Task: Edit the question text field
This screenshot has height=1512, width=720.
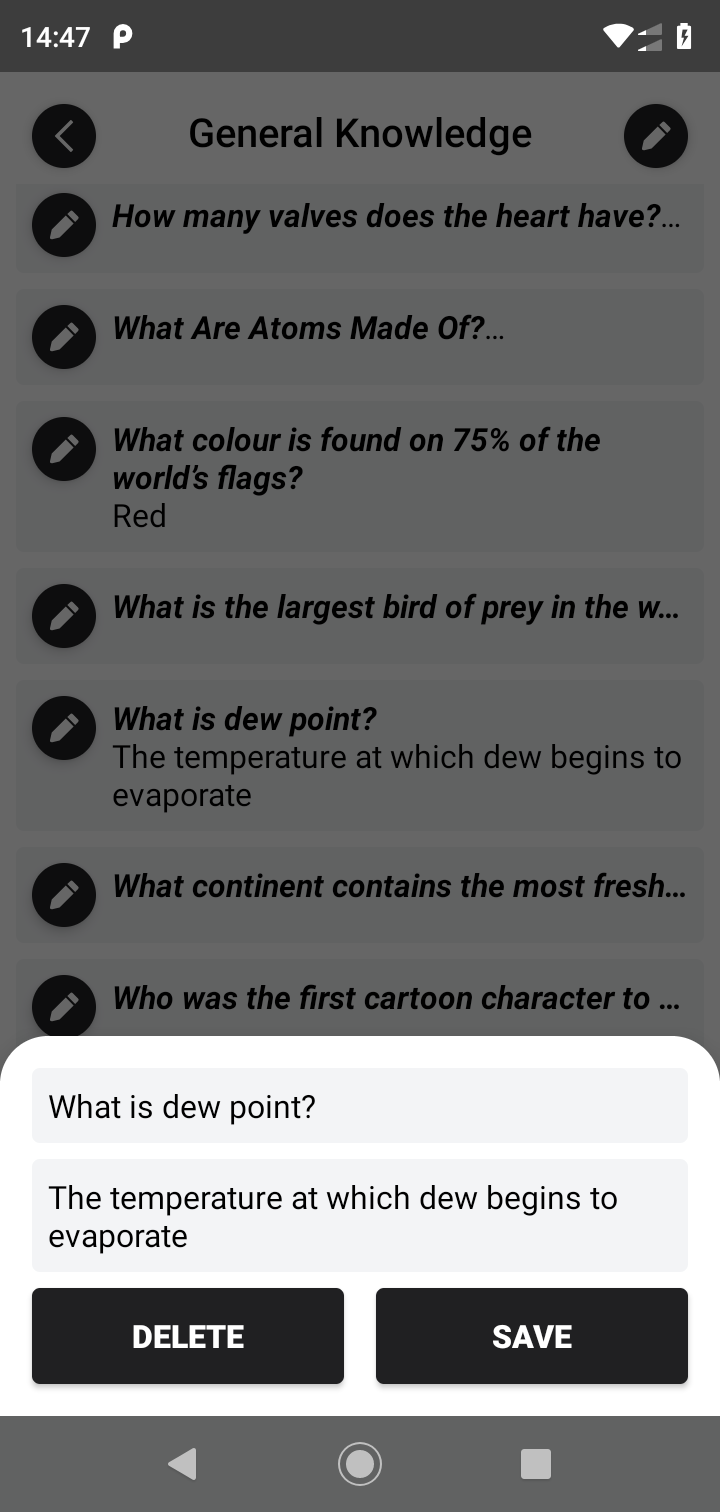Action: (x=360, y=1106)
